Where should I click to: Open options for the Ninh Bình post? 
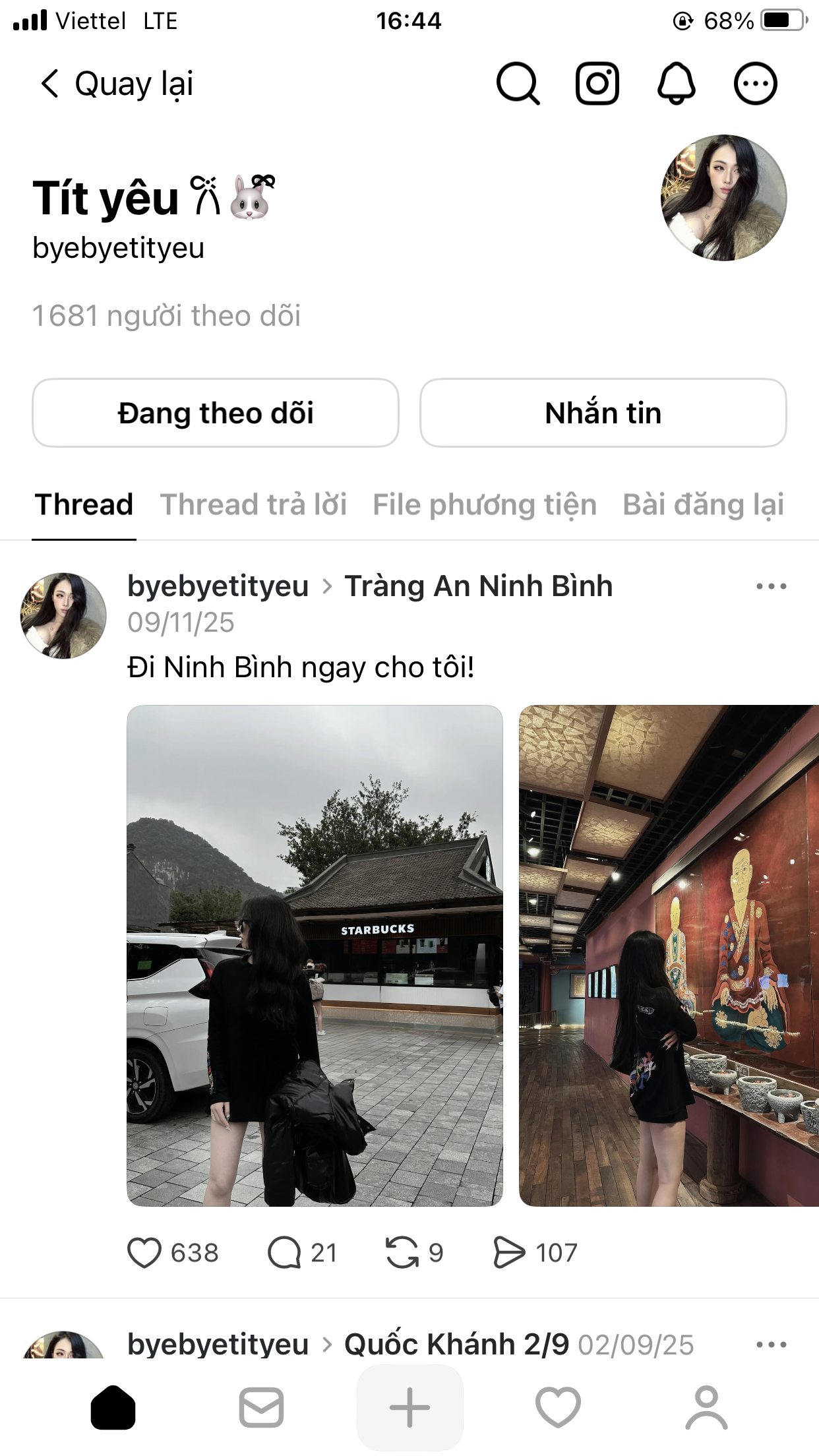click(x=771, y=586)
